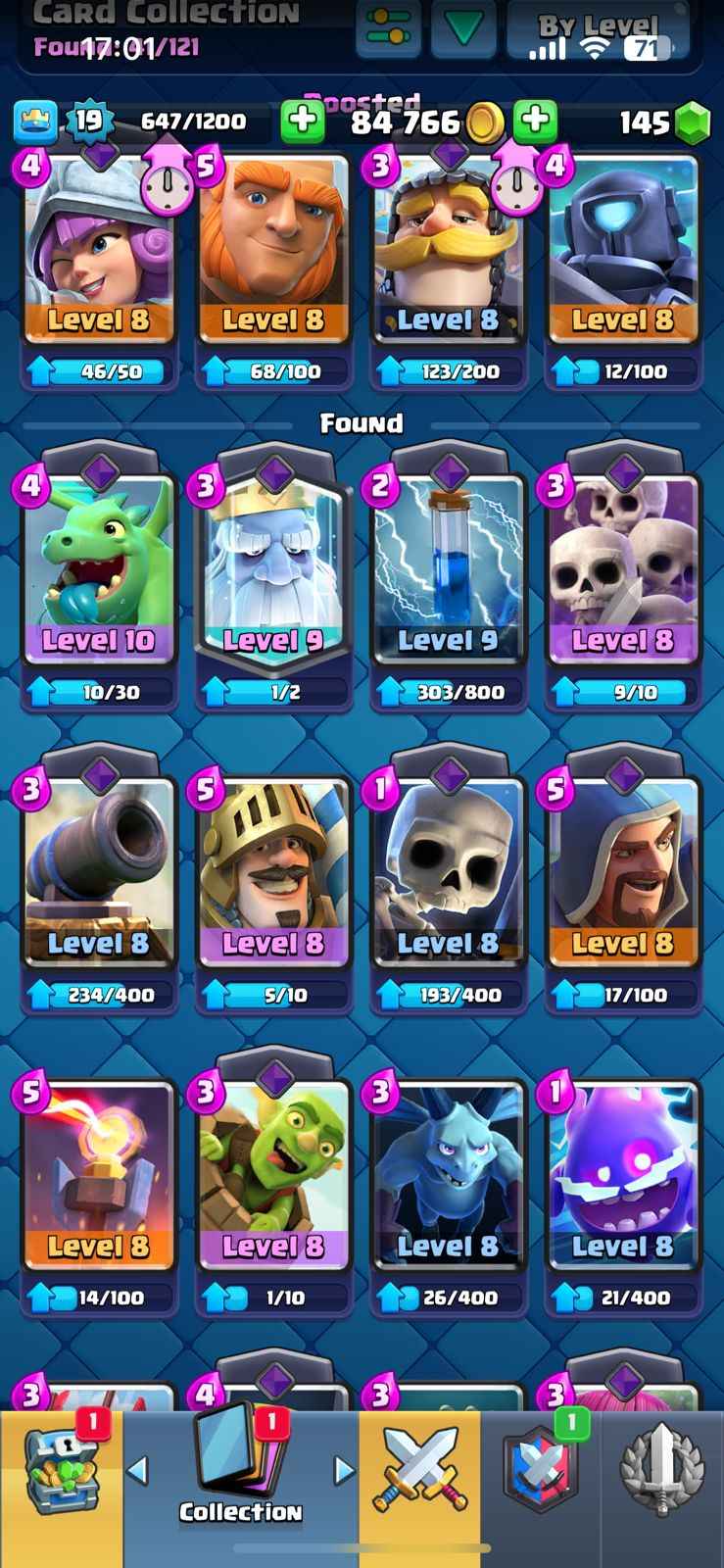The height and width of the screenshot is (1568, 724).
Task: Add more gold with the plus button
Action: [535, 120]
